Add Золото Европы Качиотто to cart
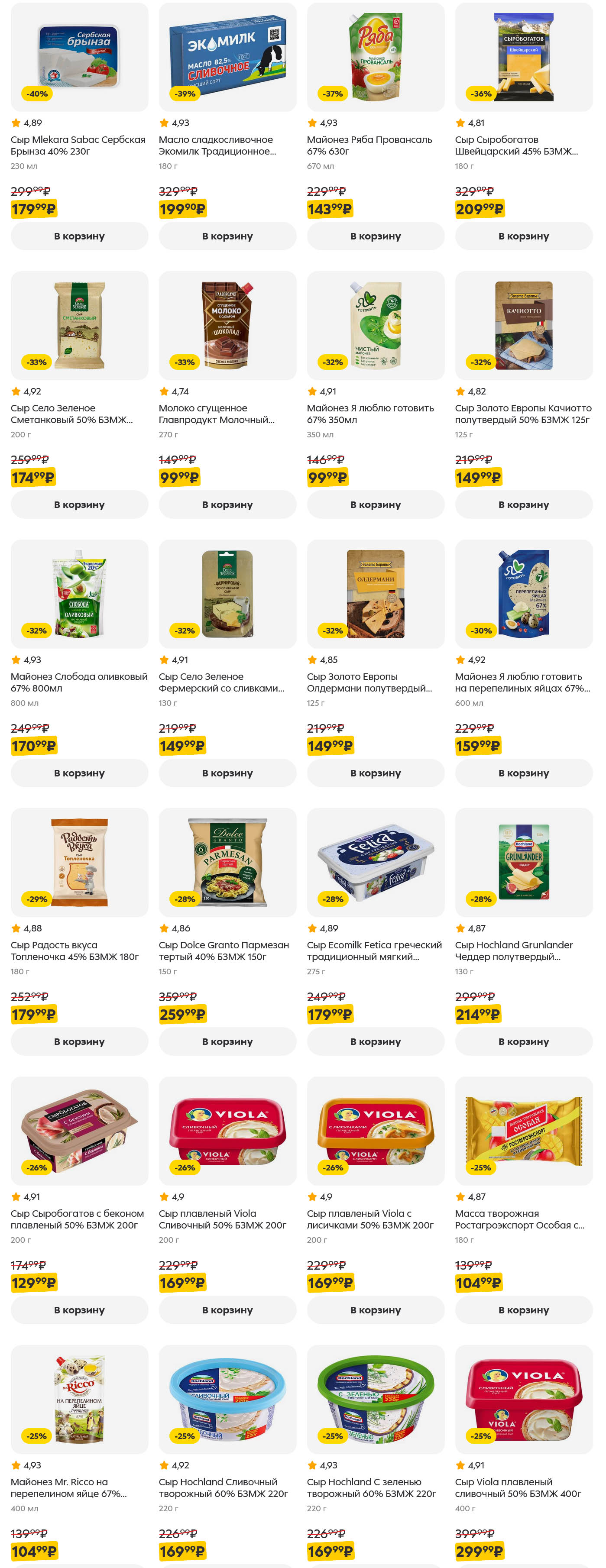606x1568 pixels. pos(523,504)
